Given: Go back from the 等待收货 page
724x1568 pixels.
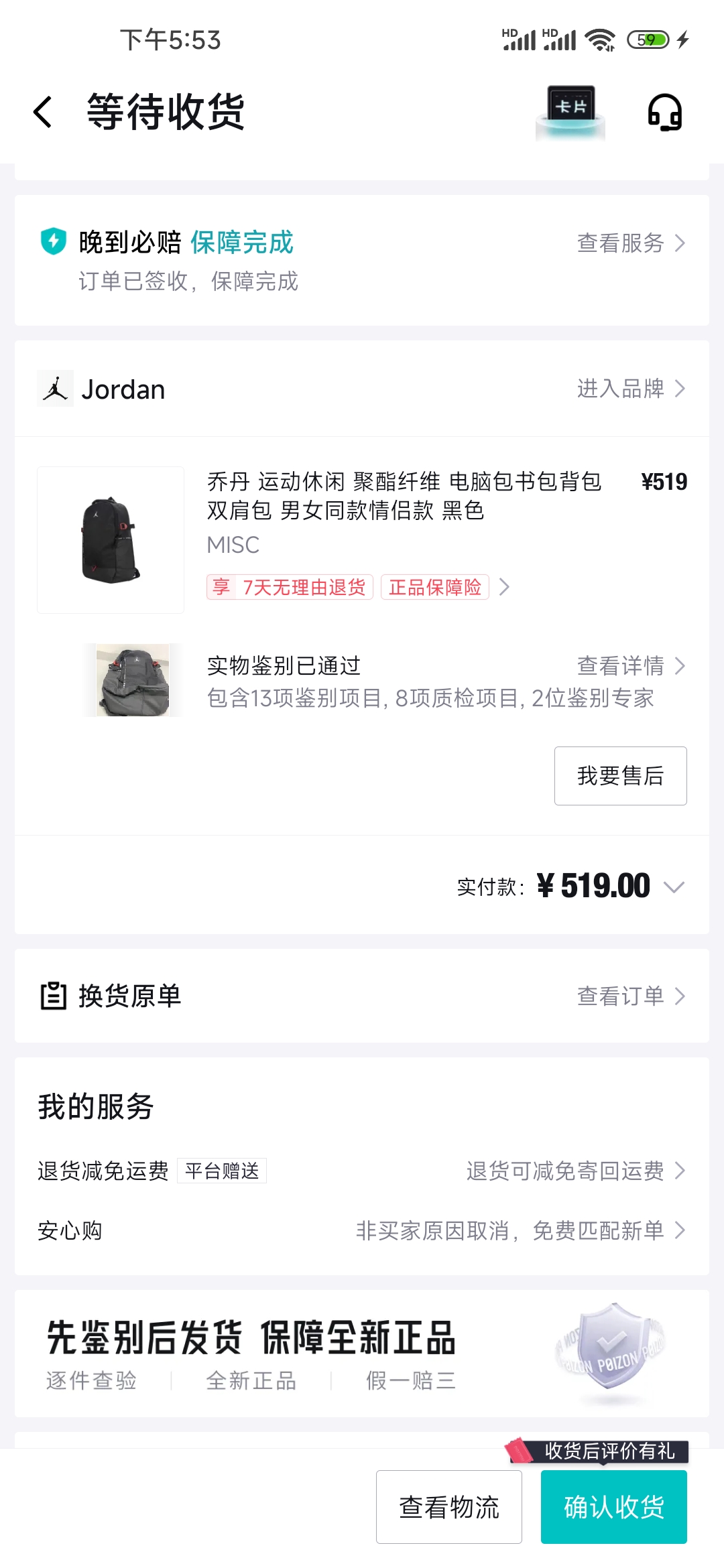Looking at the screenshot, I should pyautogui.click(x=43, y=112).
